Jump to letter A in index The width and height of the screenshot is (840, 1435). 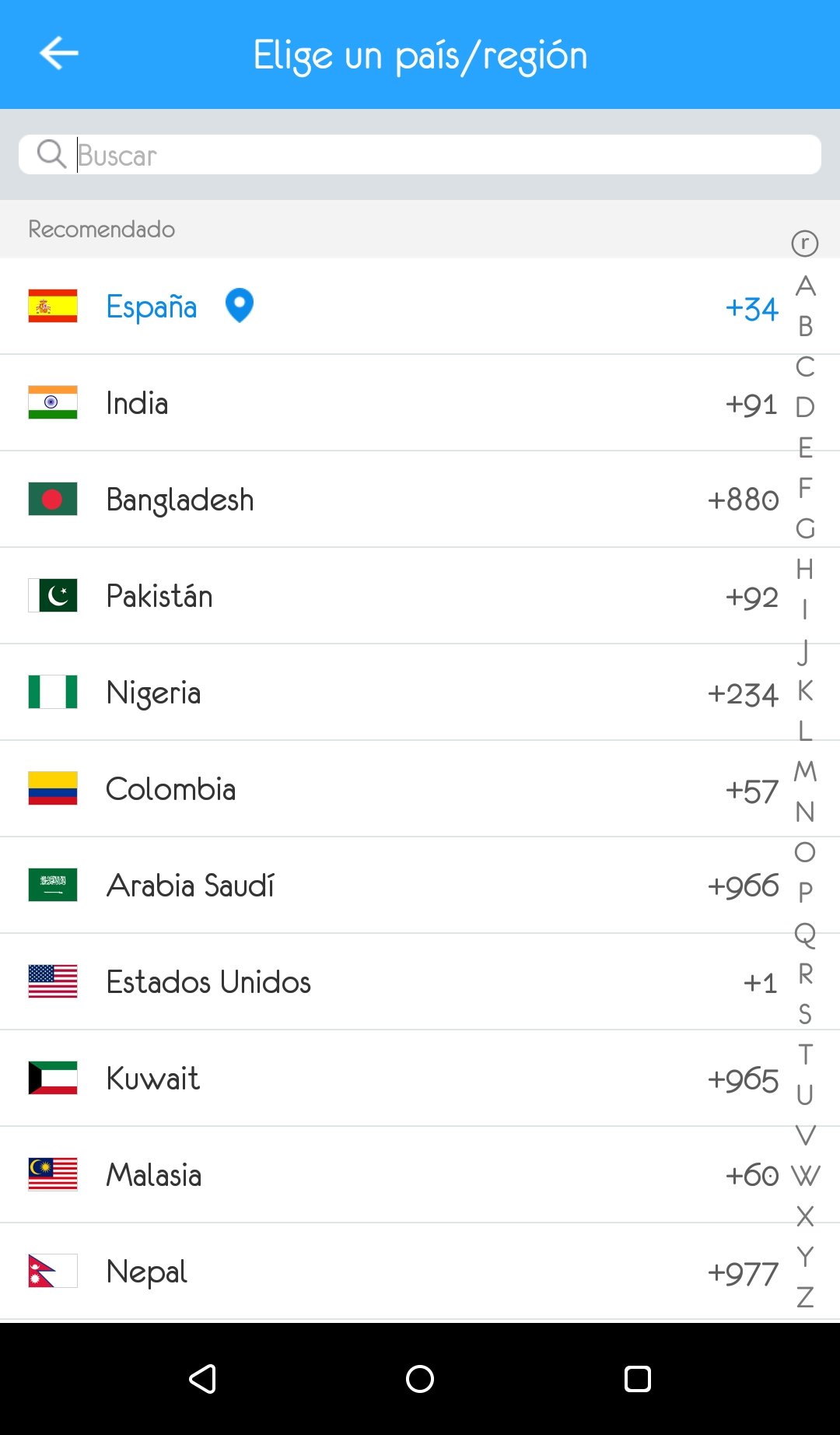coord(805,286)
